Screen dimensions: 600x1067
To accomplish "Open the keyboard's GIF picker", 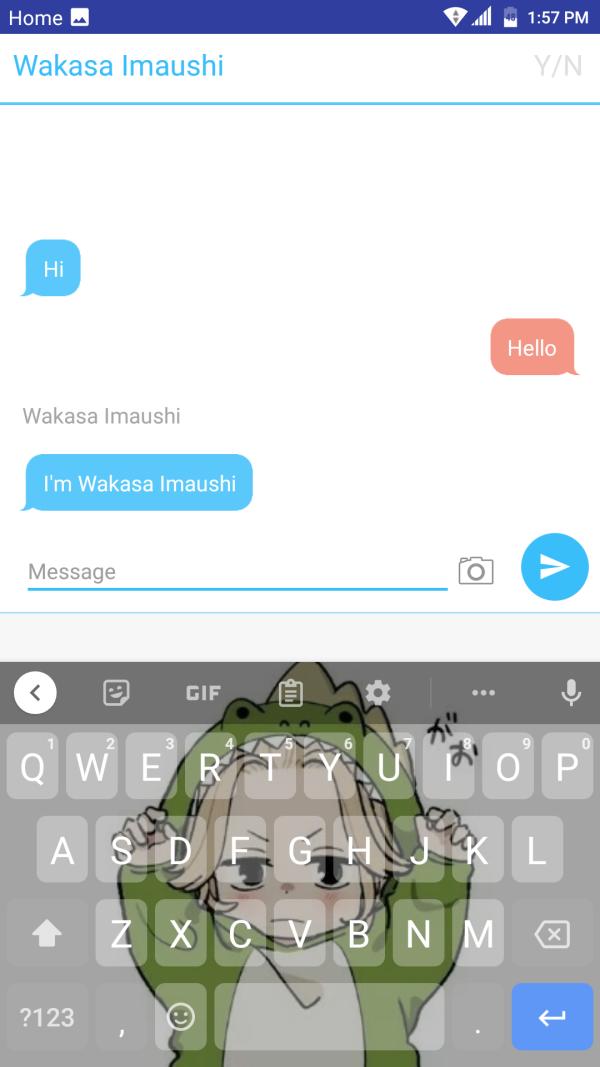I will click(203, 692).
